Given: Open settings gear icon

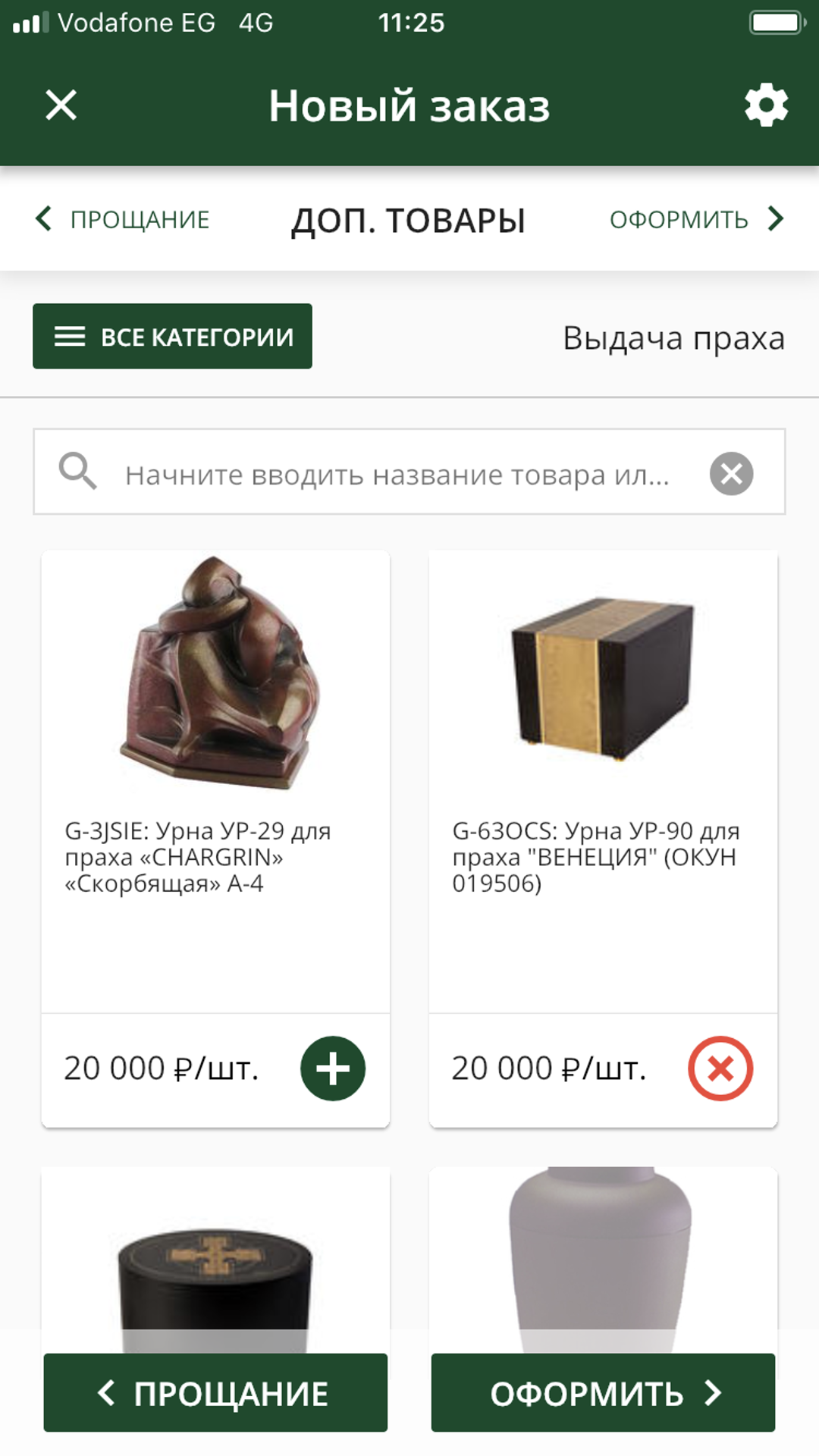Looking at the screenshot, I should point(766,105).
